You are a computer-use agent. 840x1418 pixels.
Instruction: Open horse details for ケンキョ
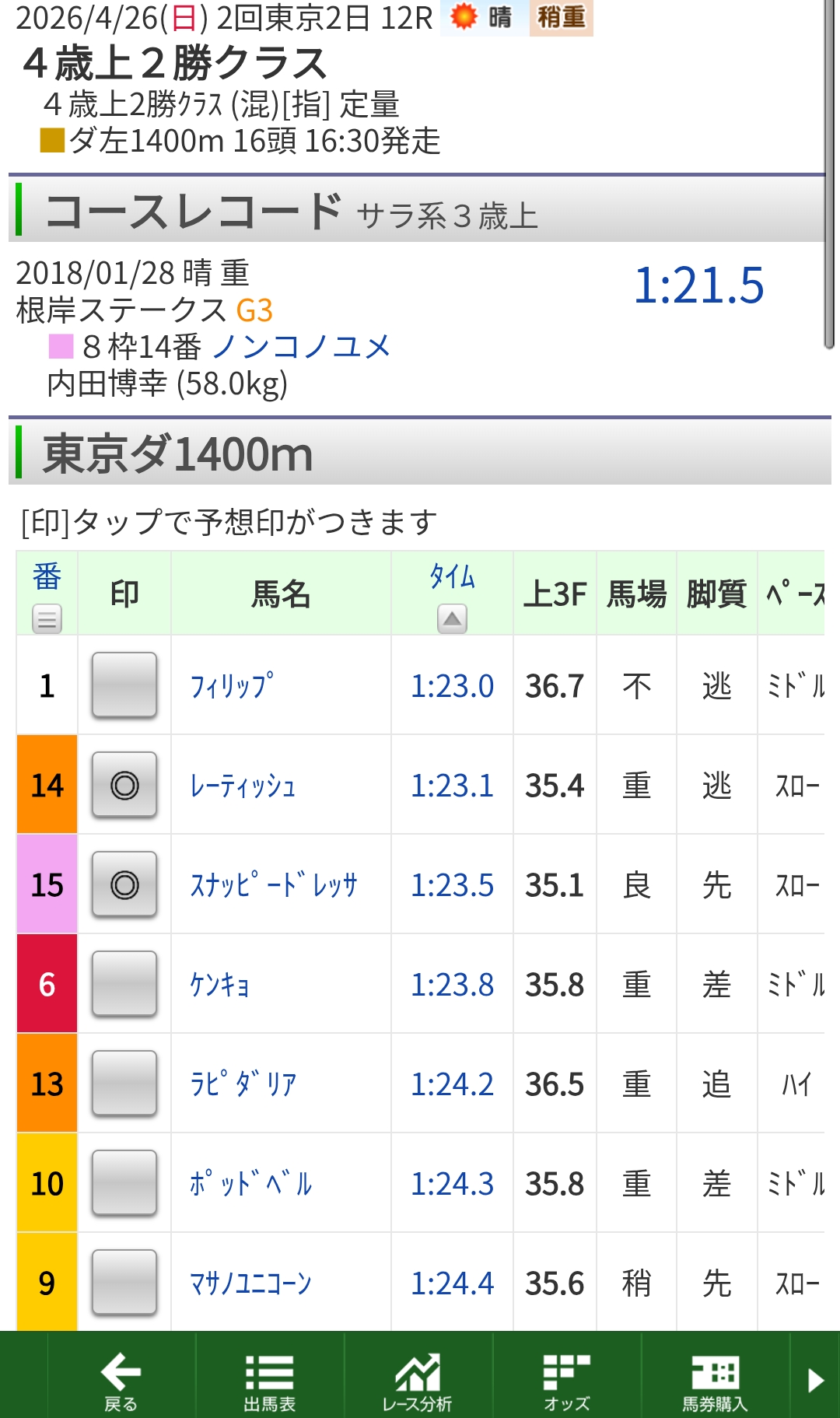[220, 985]
